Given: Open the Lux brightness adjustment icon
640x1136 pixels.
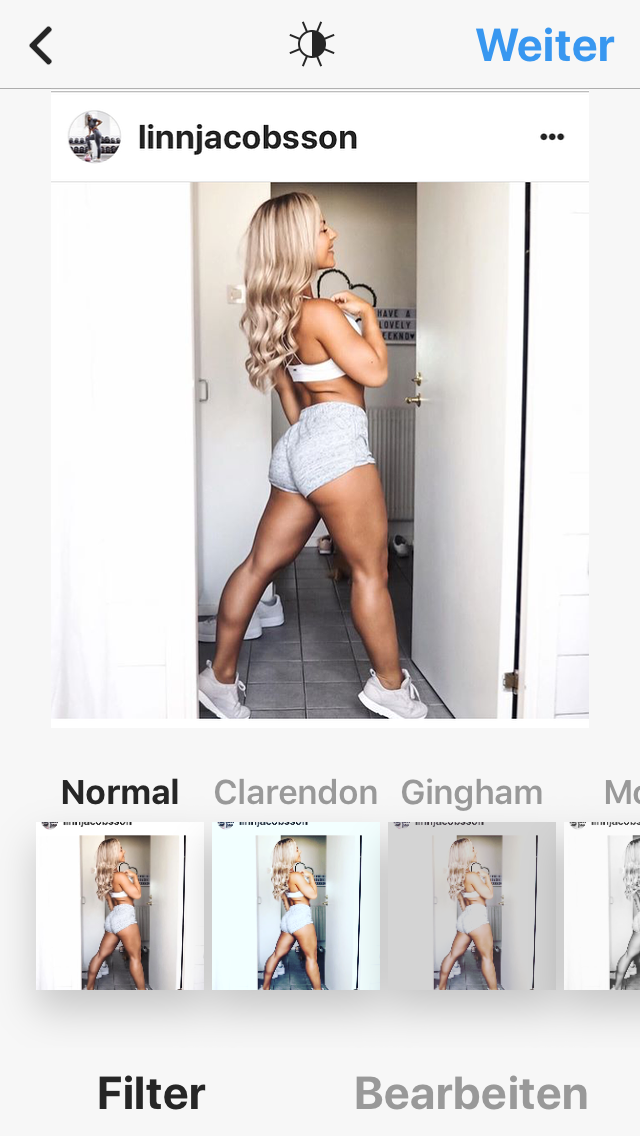Looking at the screenshot, I should [x=311, y=45].
